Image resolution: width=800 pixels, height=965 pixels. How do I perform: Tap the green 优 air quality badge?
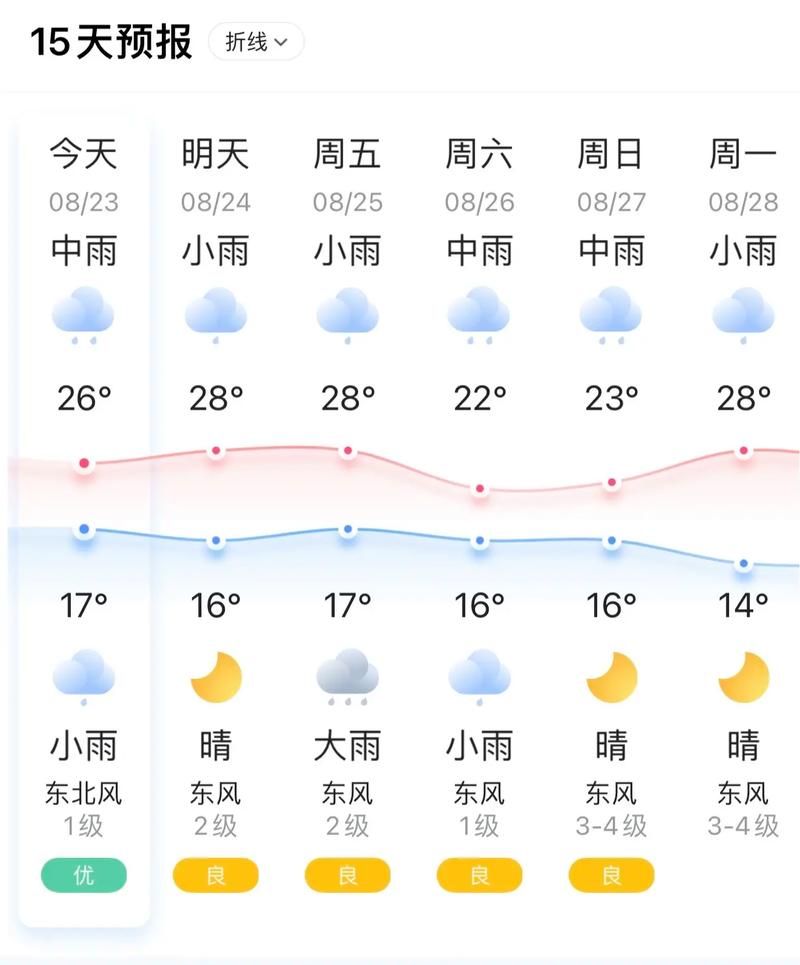(84, 873)
